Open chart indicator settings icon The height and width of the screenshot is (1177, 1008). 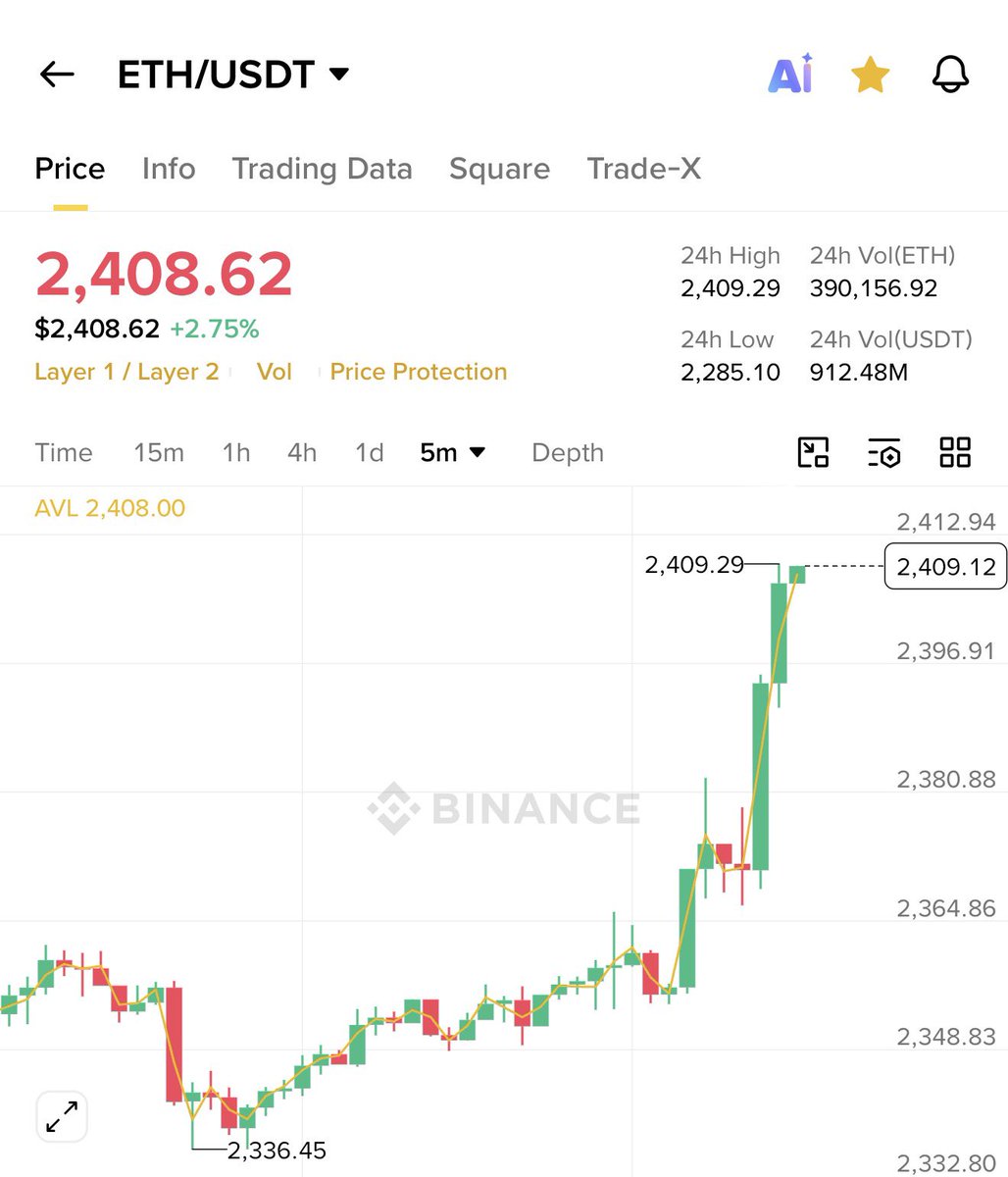point(883,452)
